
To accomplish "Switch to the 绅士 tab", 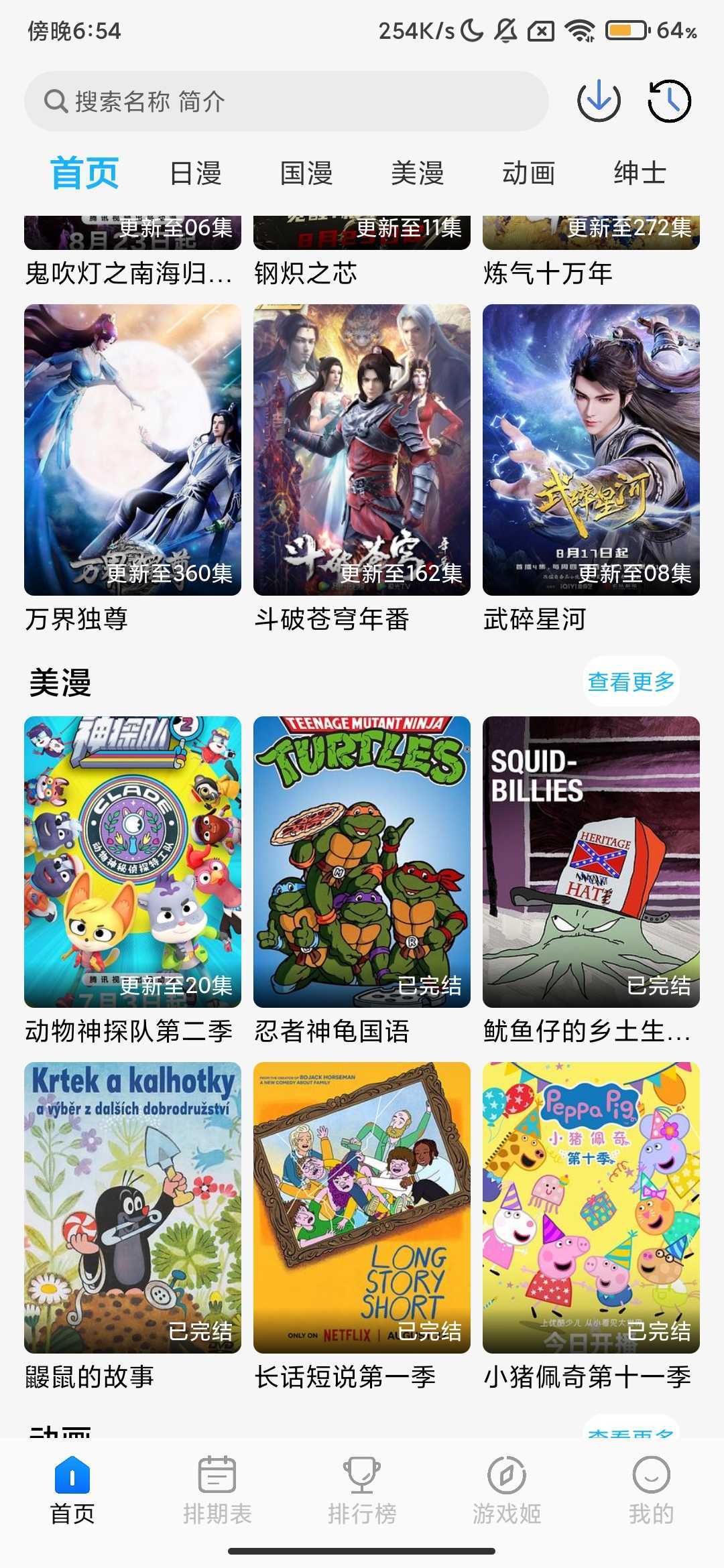I will 640,174.
